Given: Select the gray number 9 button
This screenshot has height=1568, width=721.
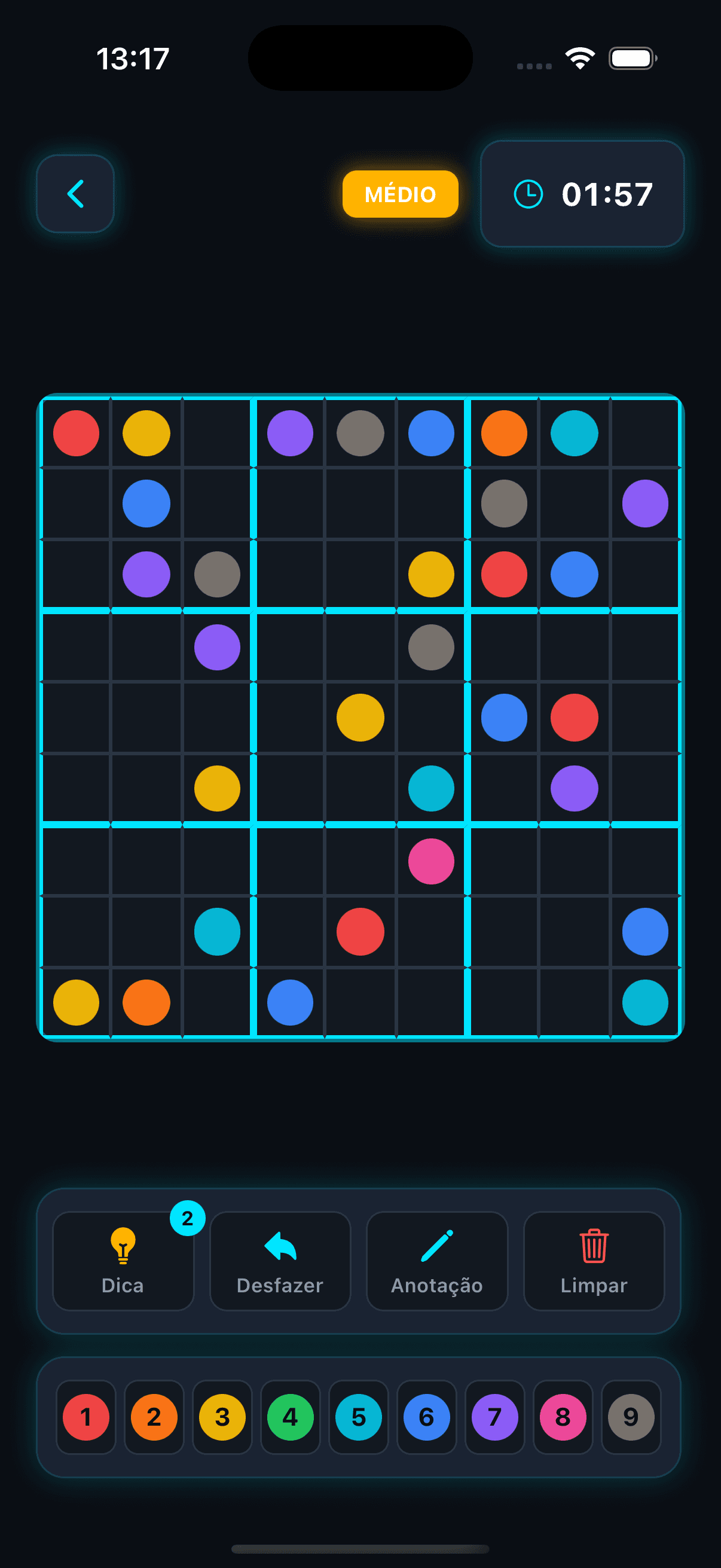Looking at the screenshot, I should pyautogui.click(x=631, y=1418).
